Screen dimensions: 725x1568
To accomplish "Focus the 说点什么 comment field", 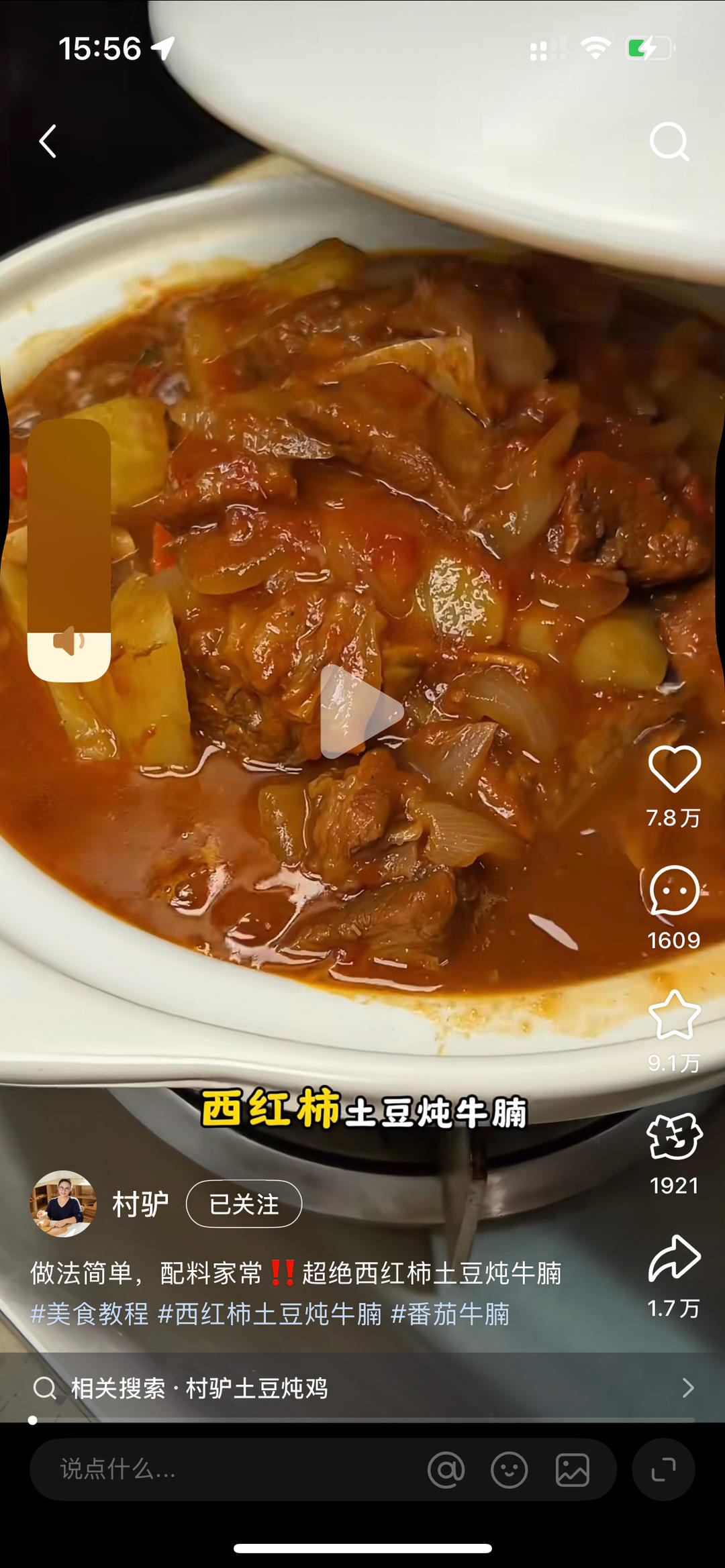I will tap(222, 1469).
